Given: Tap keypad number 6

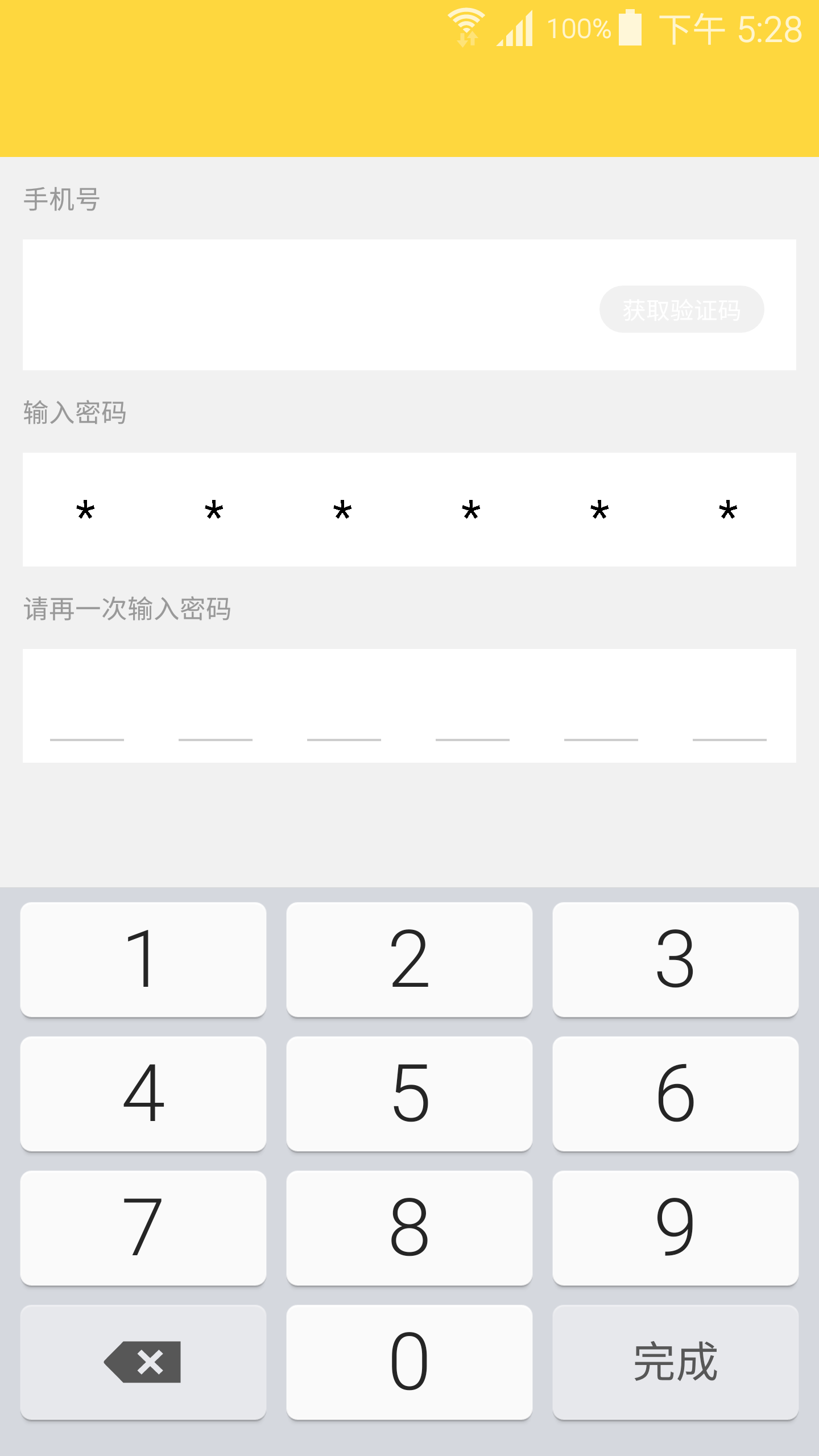Looking at the screenshot, I should tap(676, 1094).
